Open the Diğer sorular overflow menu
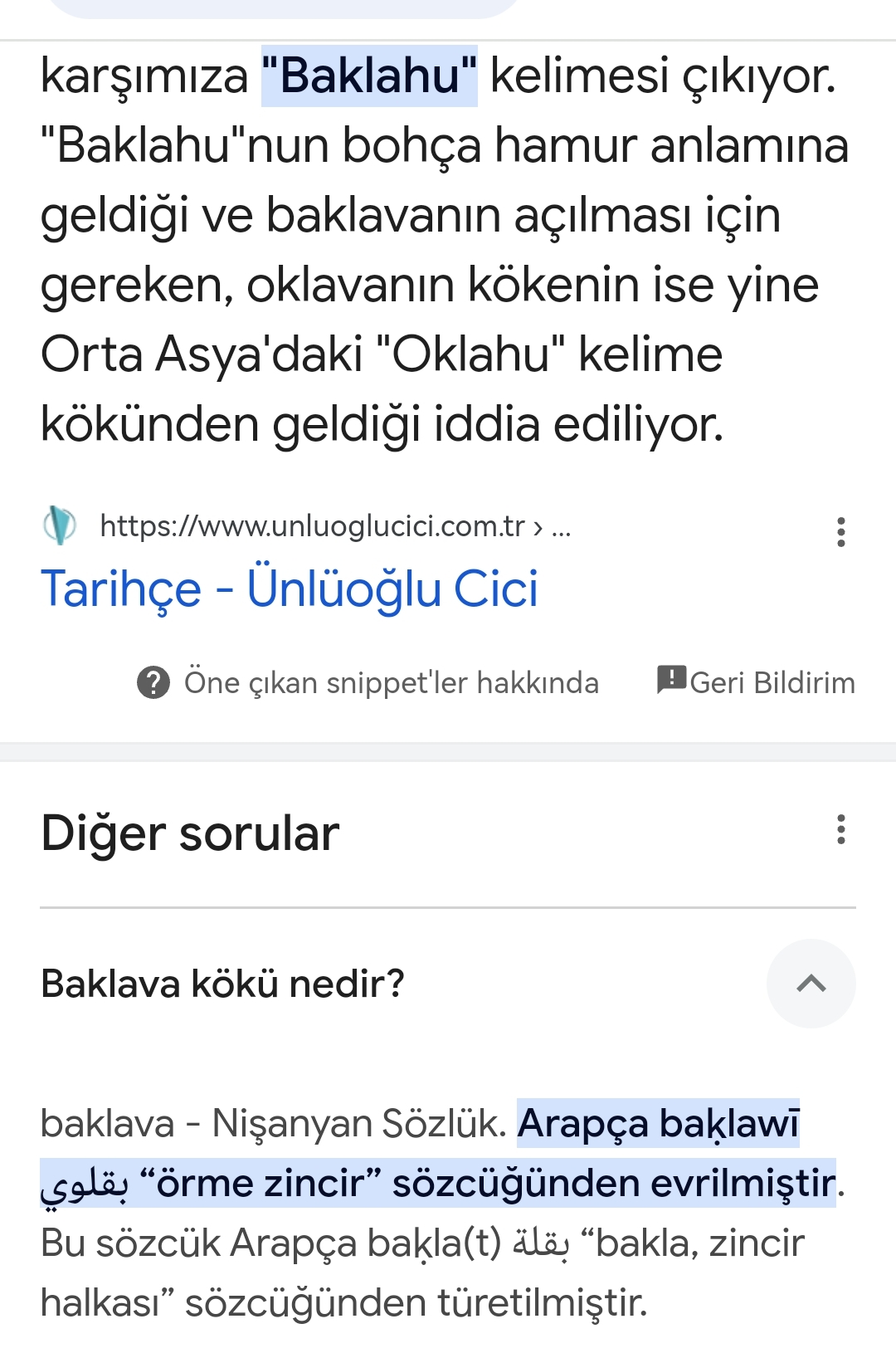Viewport: 896px width, 1353px height. (840, 829)
